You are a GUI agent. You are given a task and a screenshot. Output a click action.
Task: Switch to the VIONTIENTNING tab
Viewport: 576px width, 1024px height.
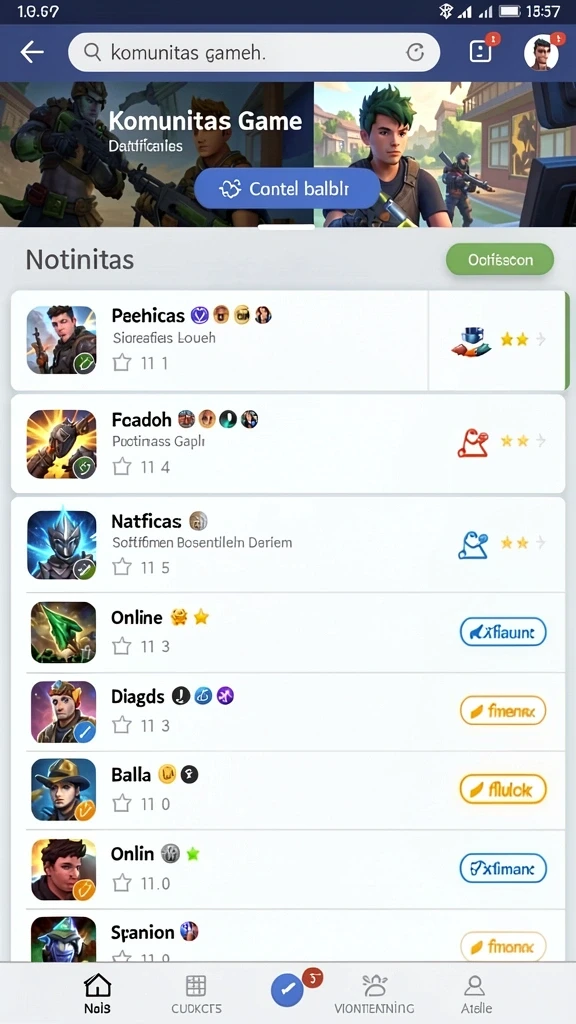(374, 993)
